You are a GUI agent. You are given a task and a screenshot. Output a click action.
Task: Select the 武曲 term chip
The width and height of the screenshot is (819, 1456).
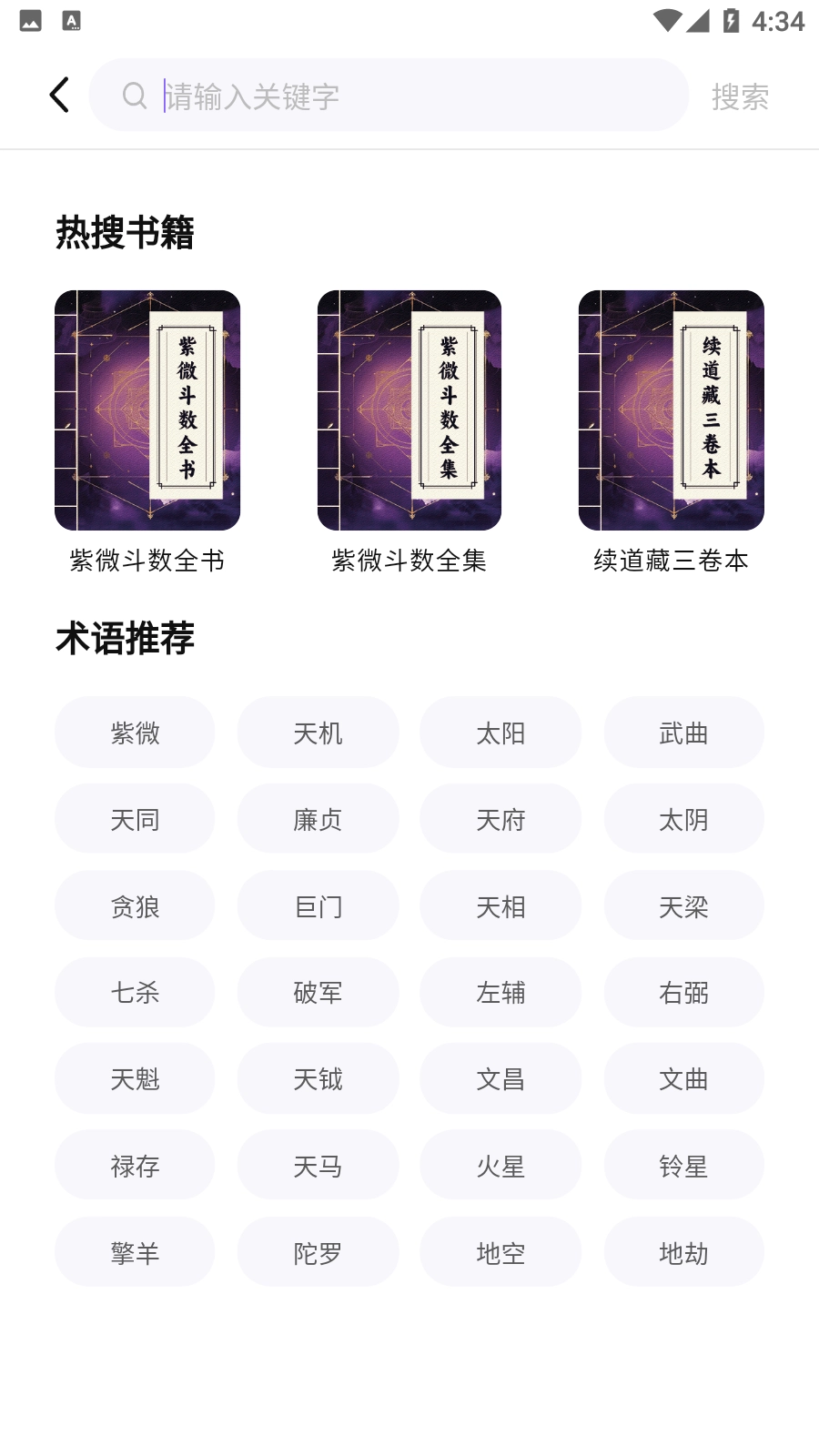[683, 733]
